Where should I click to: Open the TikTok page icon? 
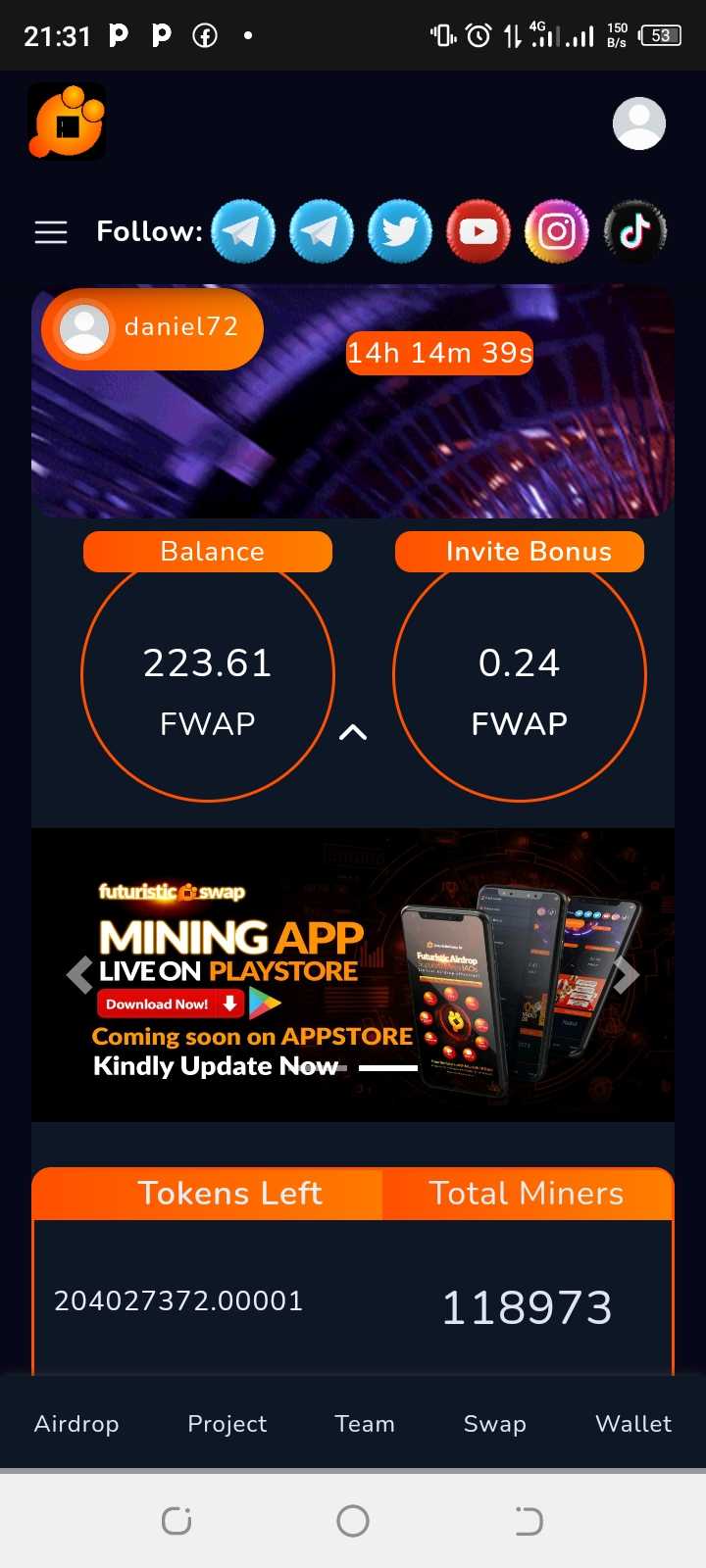[634, 231]
